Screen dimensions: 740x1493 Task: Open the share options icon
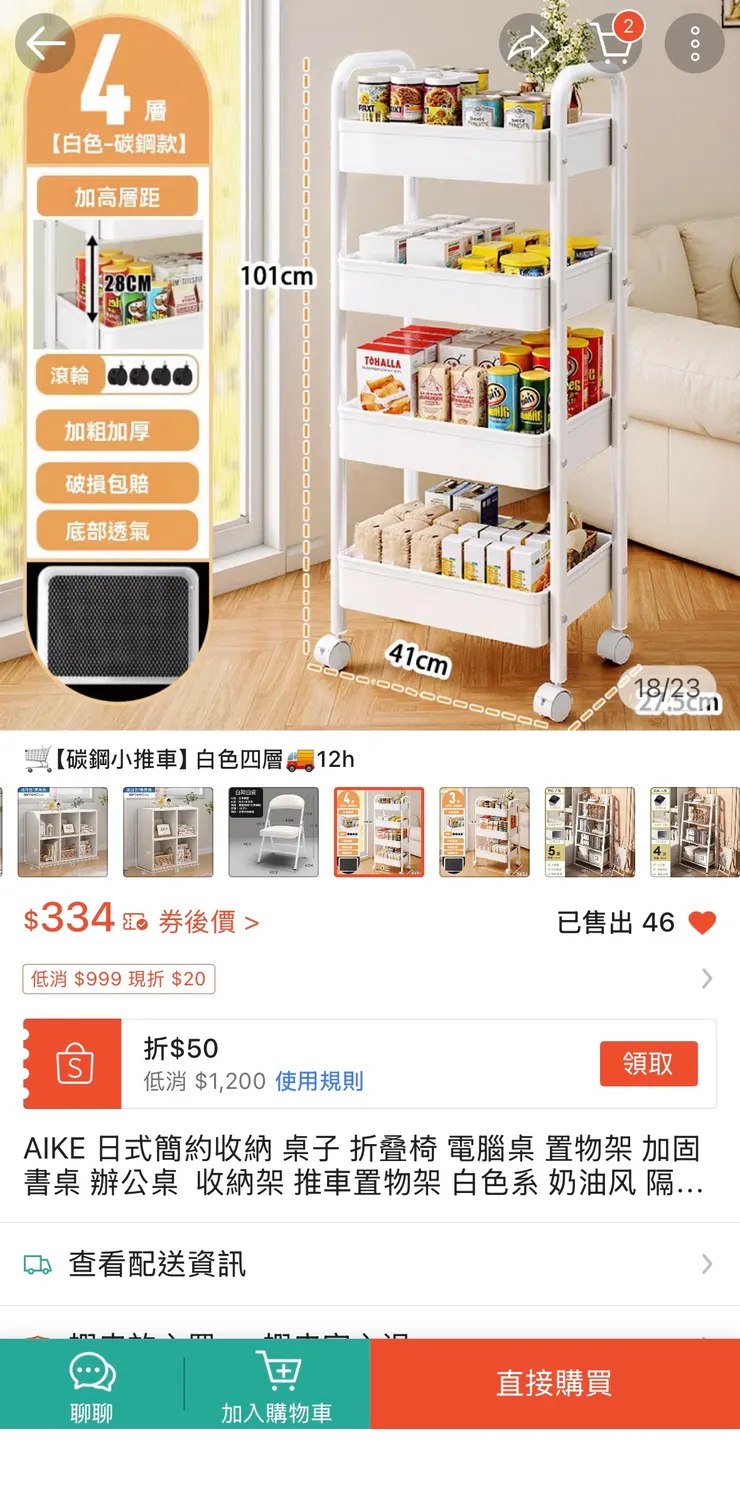529,44
